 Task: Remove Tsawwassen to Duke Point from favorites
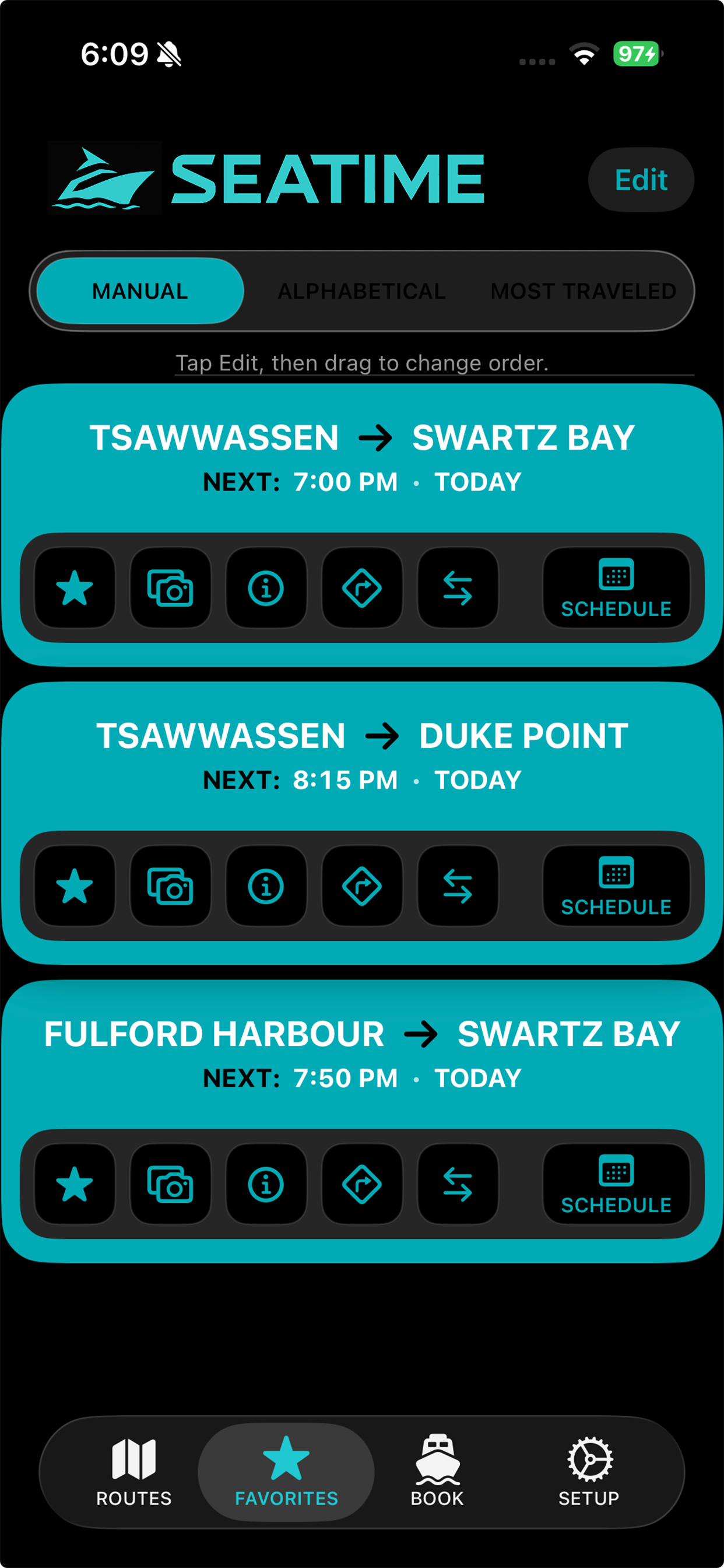click(x=75, y=886)
